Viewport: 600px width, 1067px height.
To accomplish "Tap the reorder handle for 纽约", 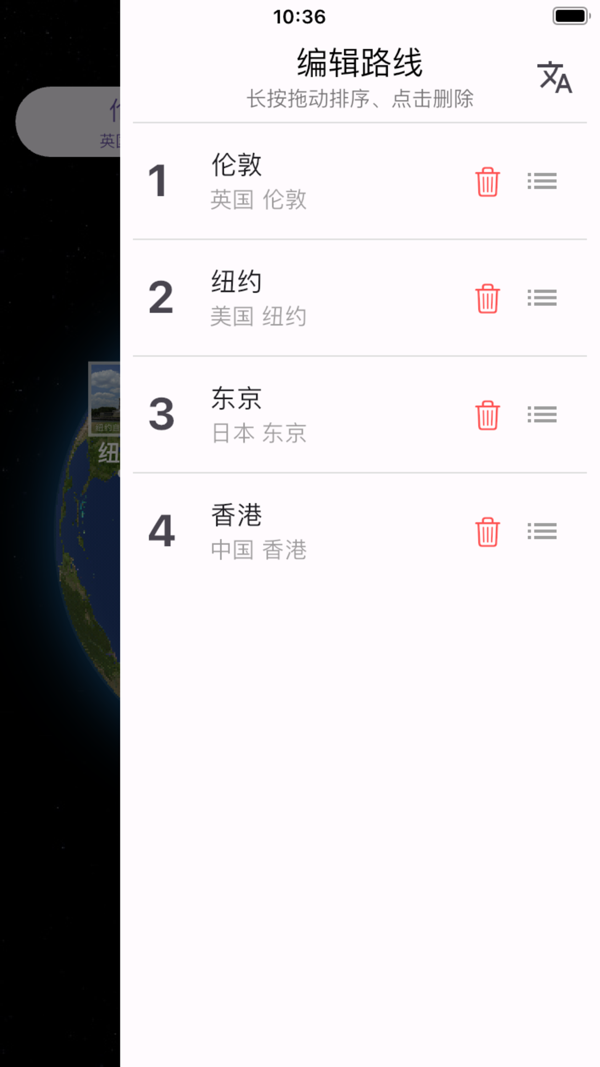I will 542,298.
